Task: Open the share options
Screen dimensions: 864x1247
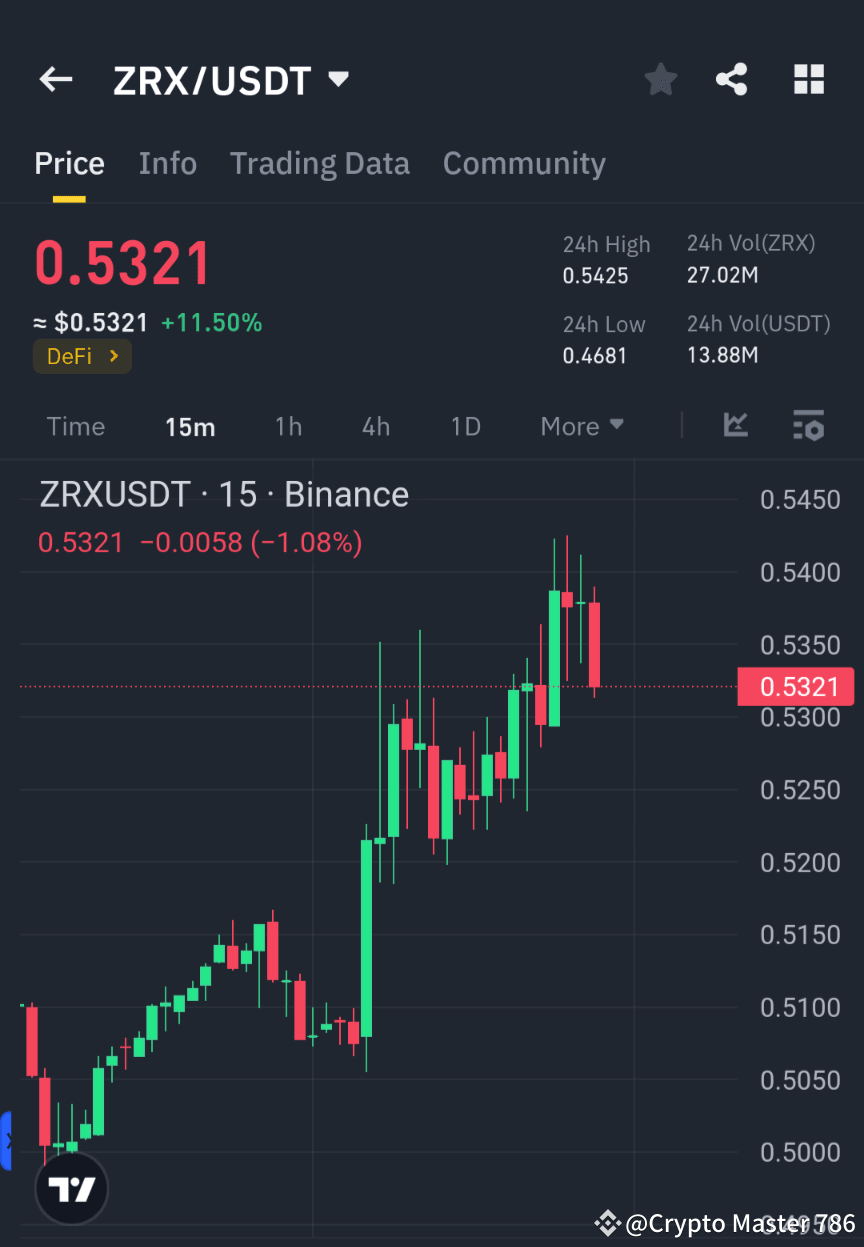Action: click(x=732, y=79)
